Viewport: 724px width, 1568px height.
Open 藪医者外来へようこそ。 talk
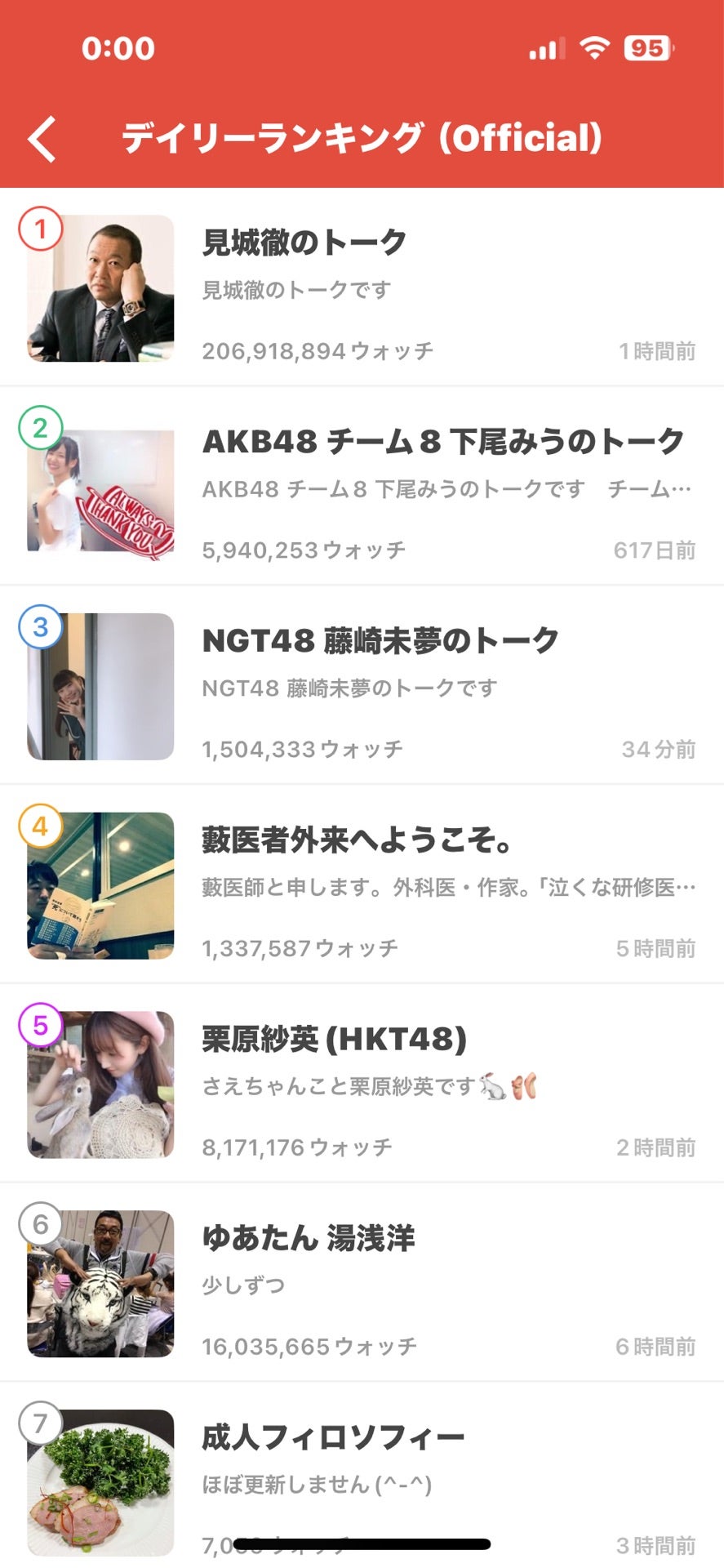coord(362,885)
